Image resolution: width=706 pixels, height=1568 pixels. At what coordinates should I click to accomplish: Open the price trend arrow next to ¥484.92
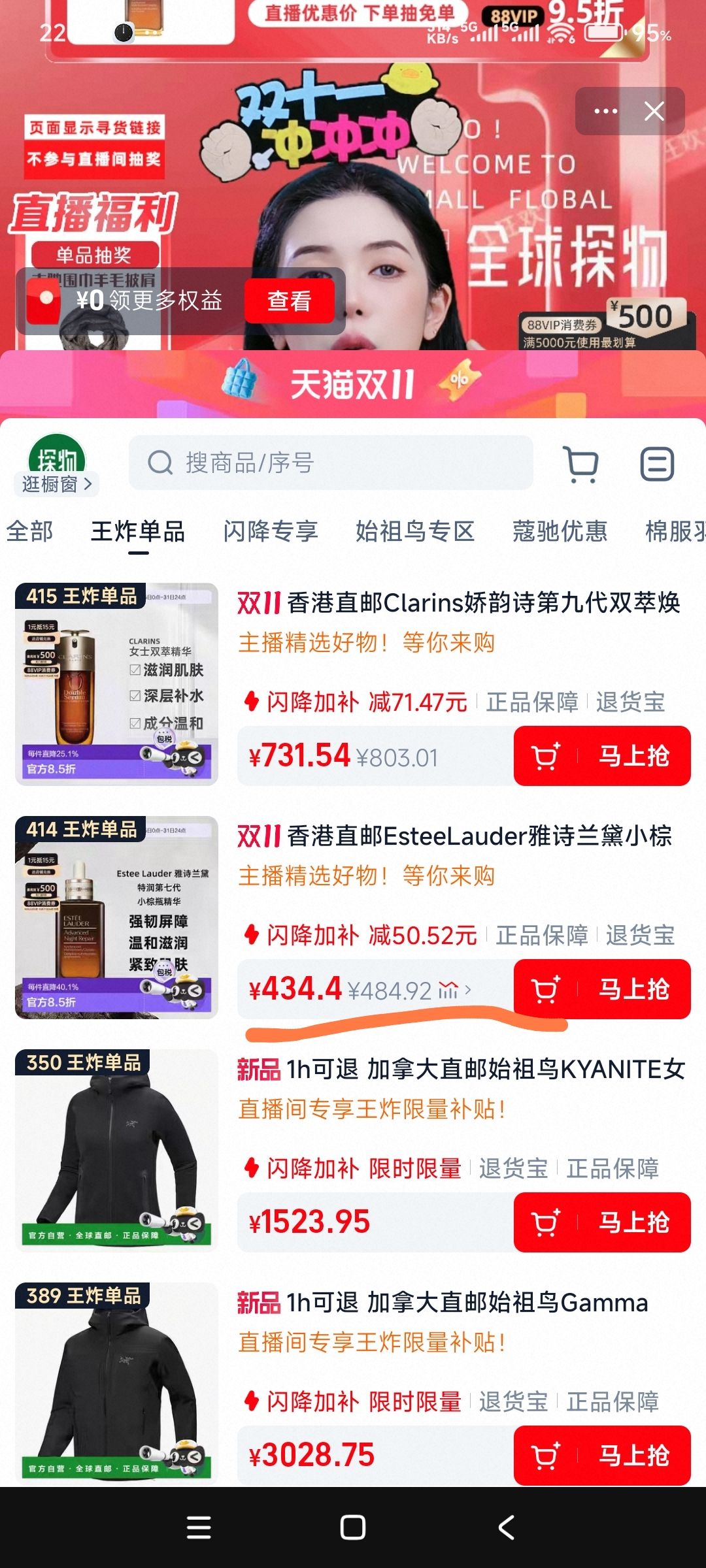[465, 990]
